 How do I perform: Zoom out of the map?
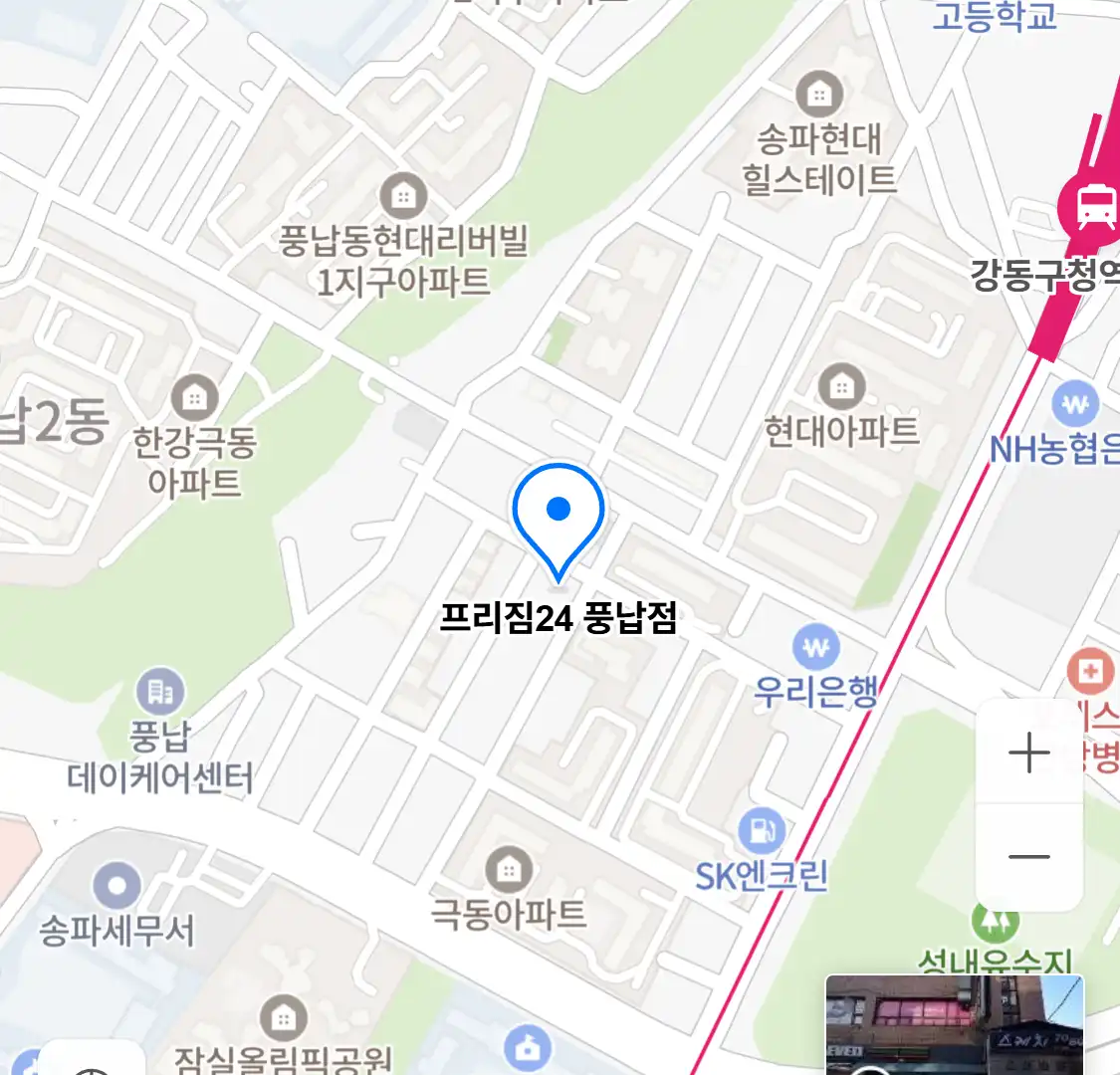[1028, 857]
